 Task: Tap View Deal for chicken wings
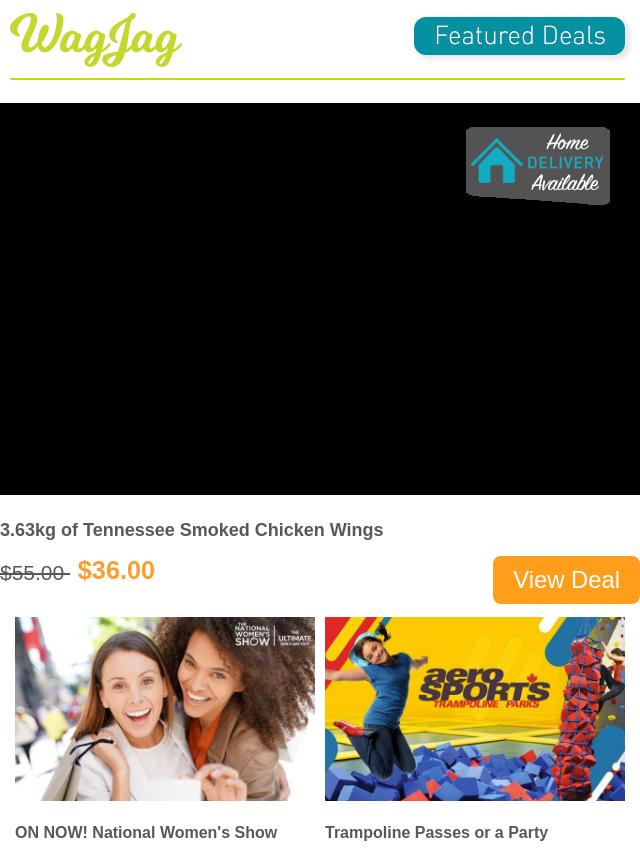point(566,580)
